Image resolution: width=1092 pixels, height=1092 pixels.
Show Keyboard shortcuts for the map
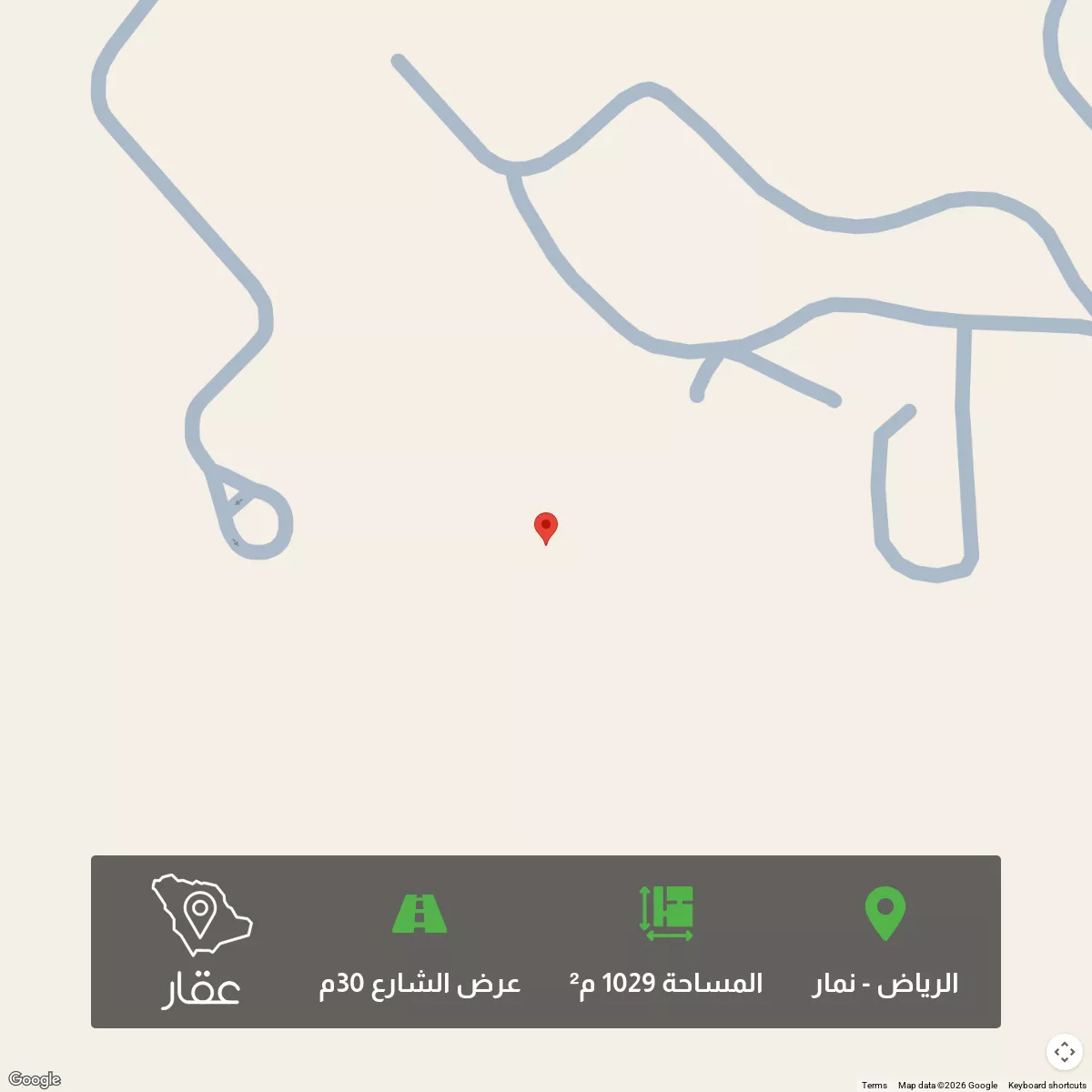tap(1046, 1085)
